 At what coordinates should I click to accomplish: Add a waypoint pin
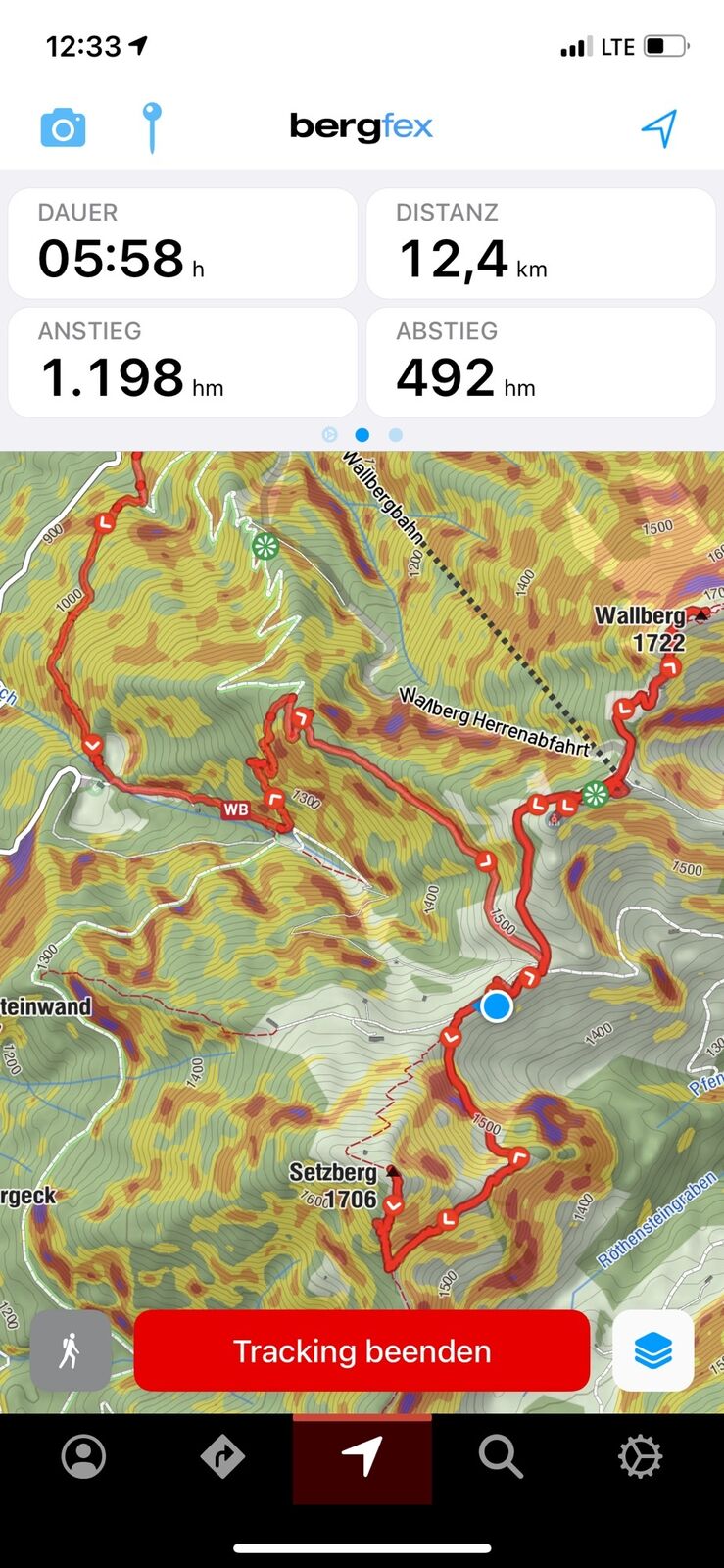151,127
